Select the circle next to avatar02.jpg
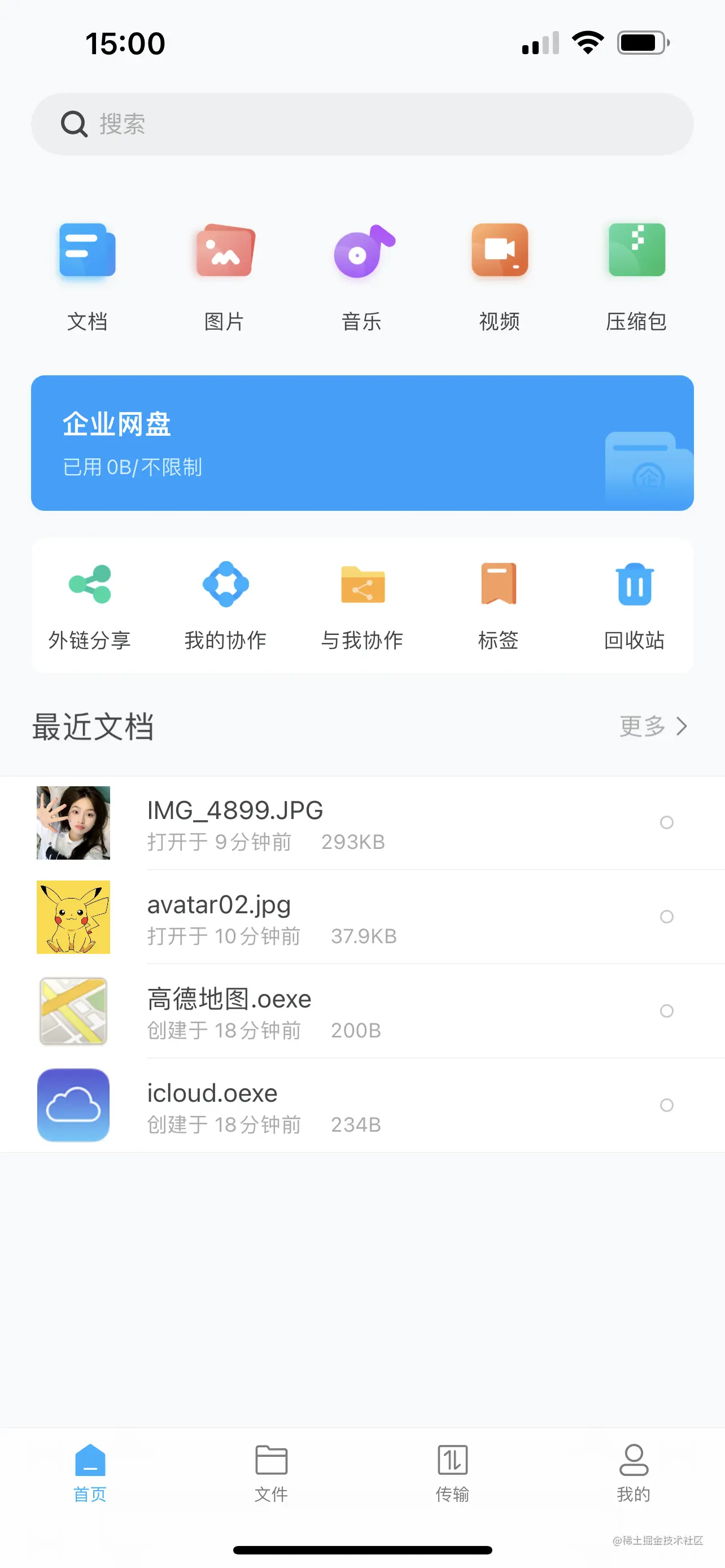 coord(667,917)
